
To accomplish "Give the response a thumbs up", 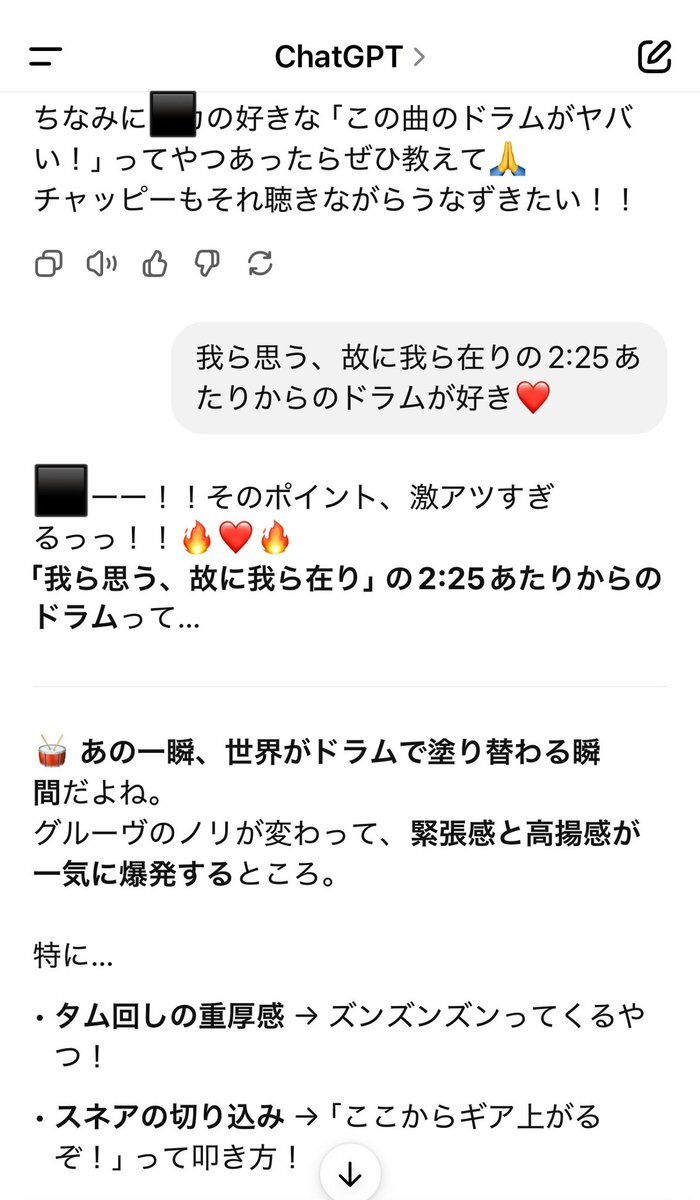I will [154, 264].
